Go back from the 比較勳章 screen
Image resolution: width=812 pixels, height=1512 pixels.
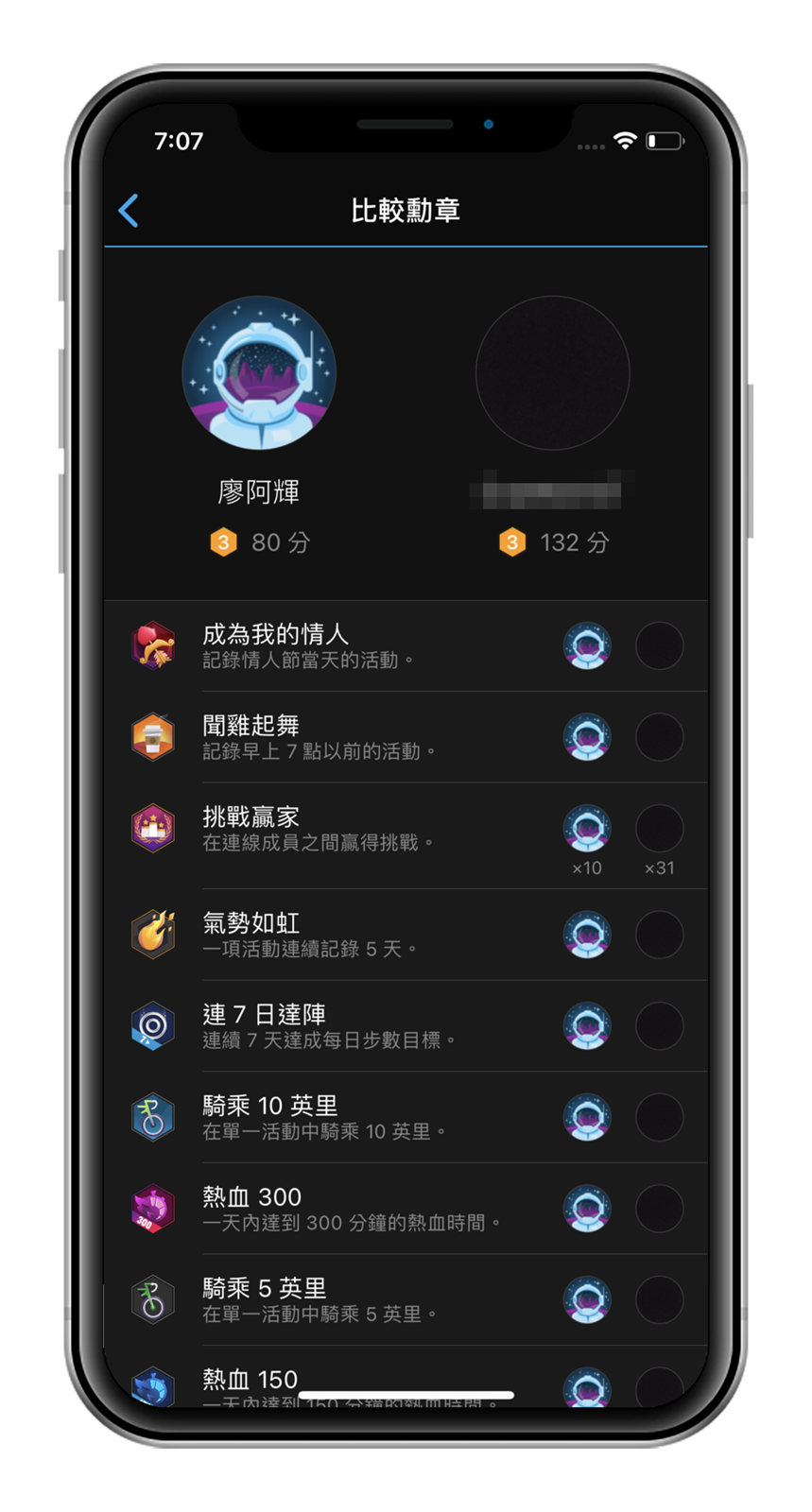click(130, 210)
